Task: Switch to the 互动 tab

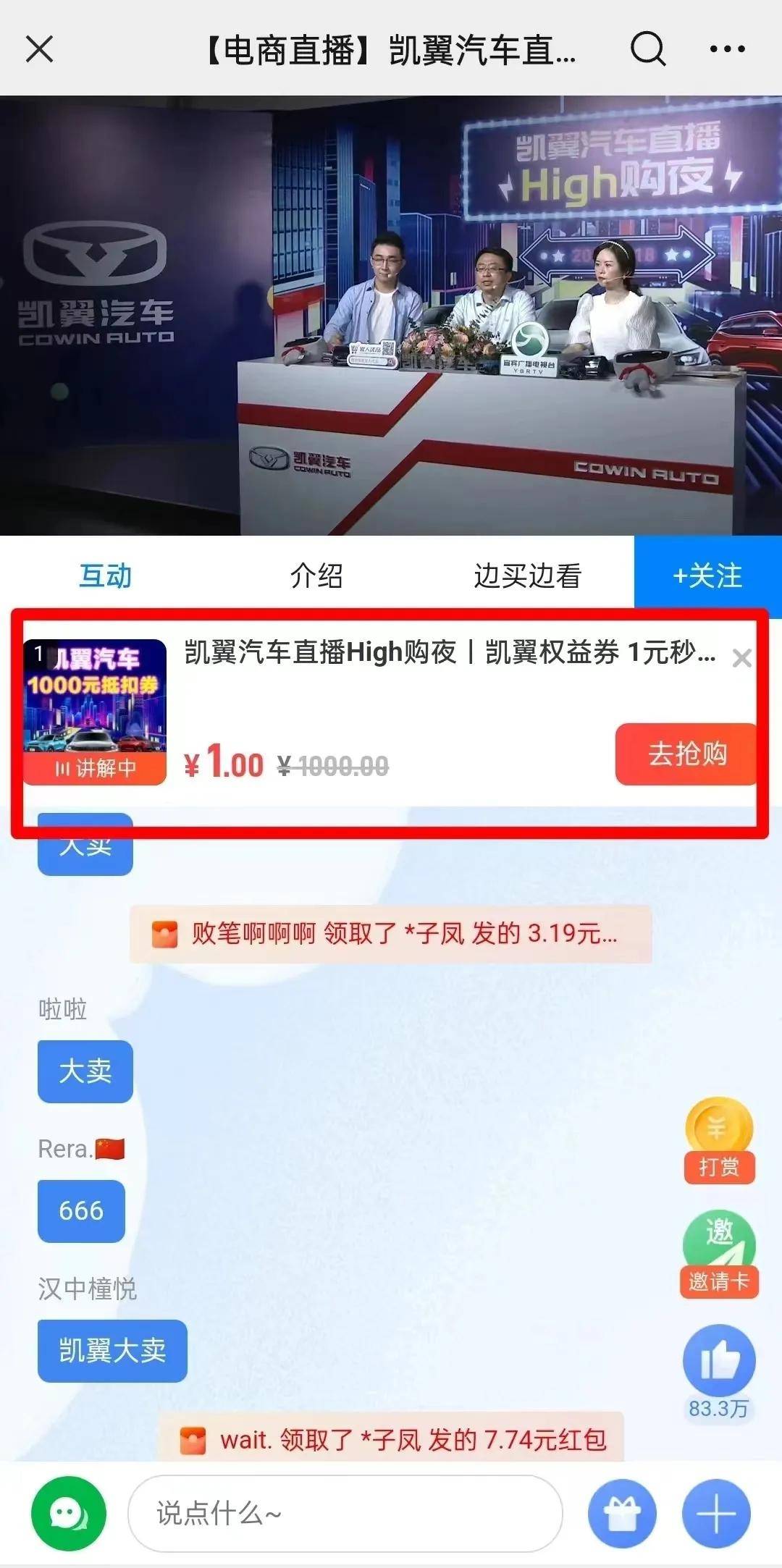Action: 106,576
